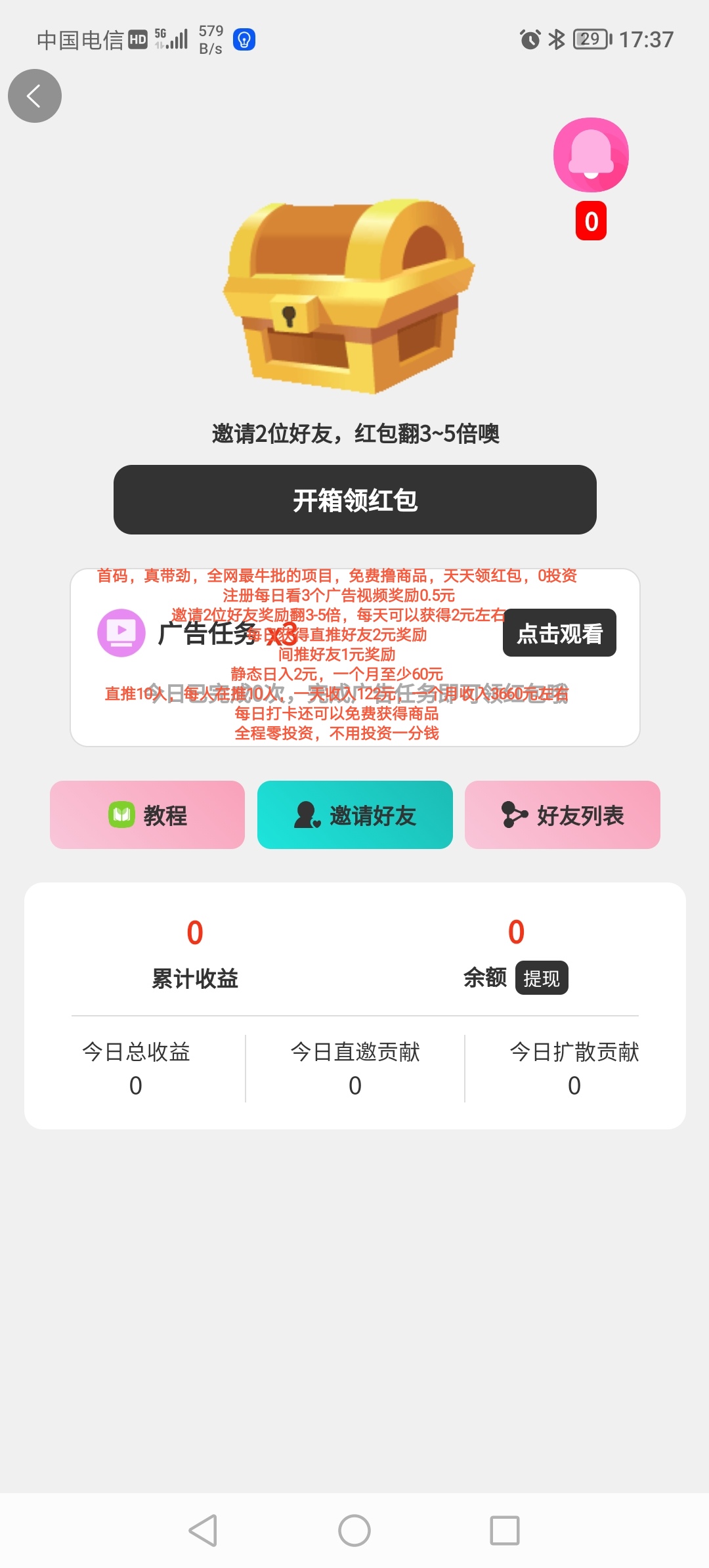This screenshot has height=1568, width=709.
Task: Tap the golden treasure chest
Action: (x=348, y=295)
